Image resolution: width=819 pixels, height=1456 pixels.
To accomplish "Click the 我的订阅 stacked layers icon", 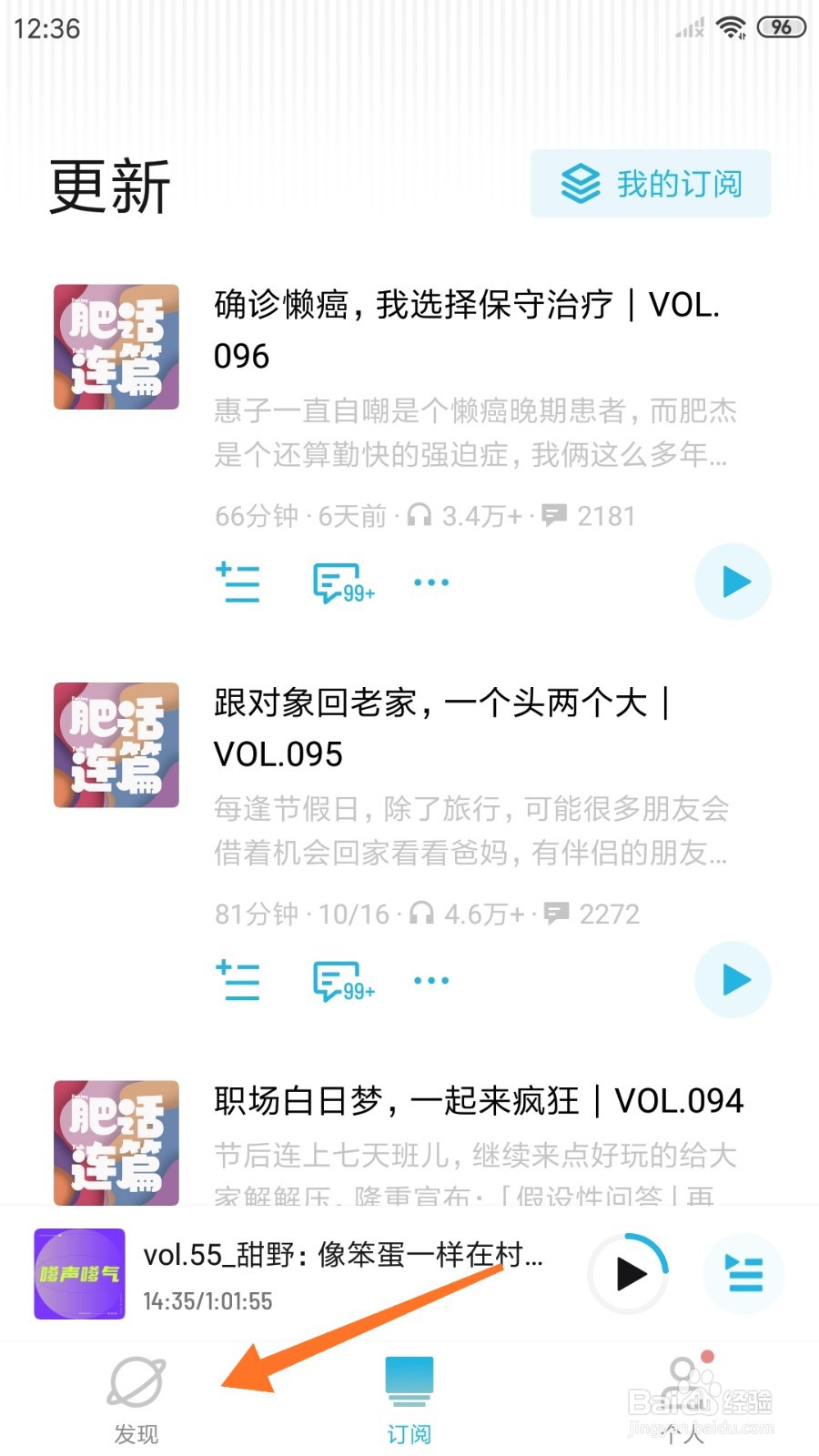I will pos(580,183).
